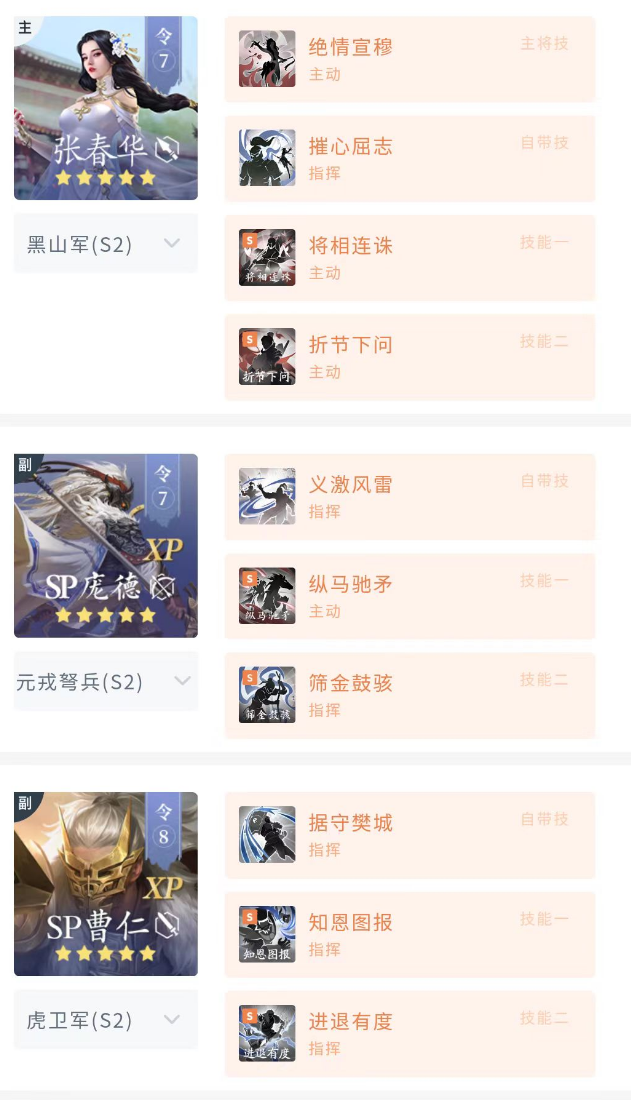Screen dimensions: 631x1100
Task: Select the 知恩图报 skill slot
Action: [409, 934]
